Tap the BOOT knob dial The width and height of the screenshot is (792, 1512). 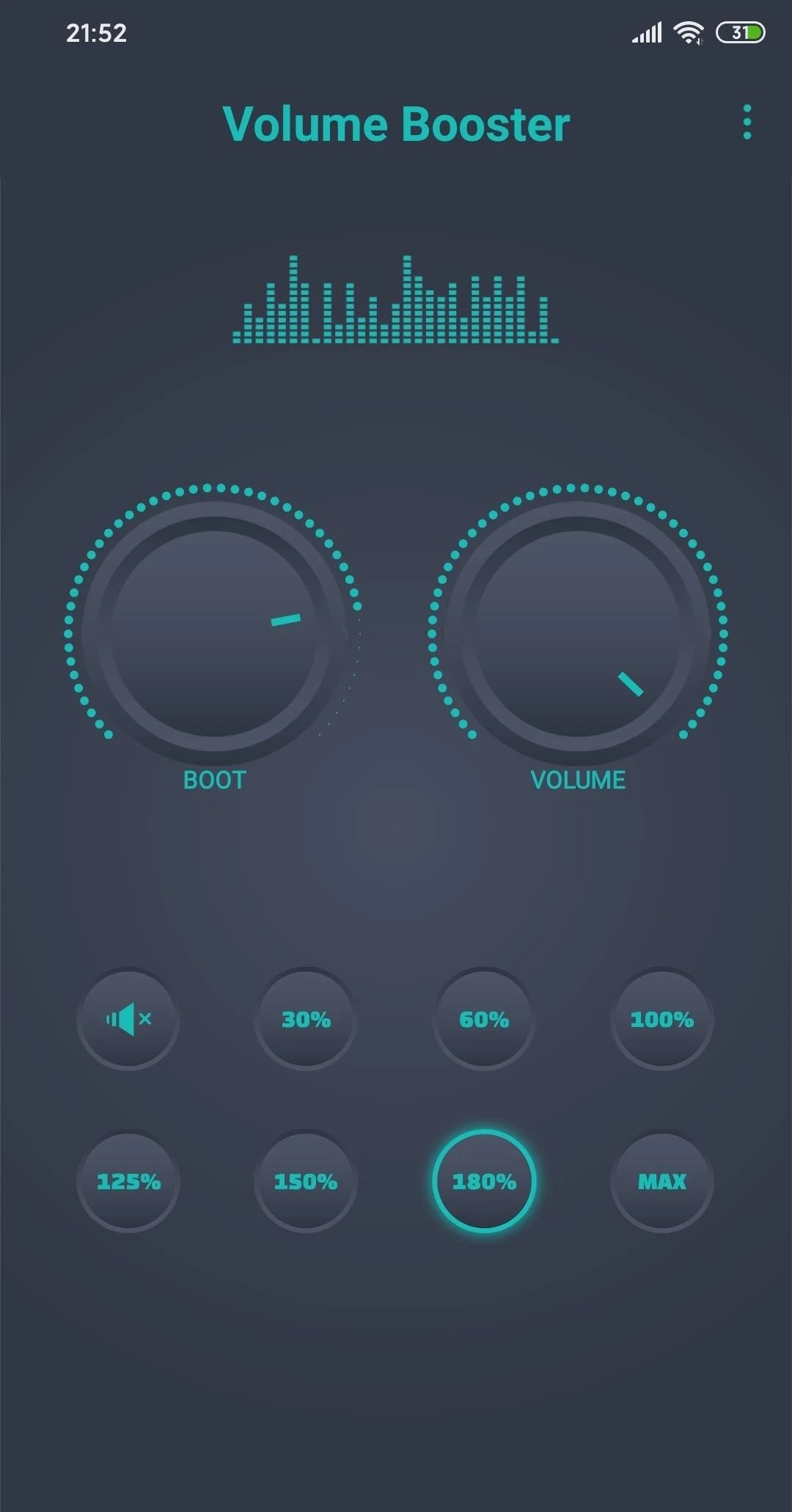(x=213, y=632)
